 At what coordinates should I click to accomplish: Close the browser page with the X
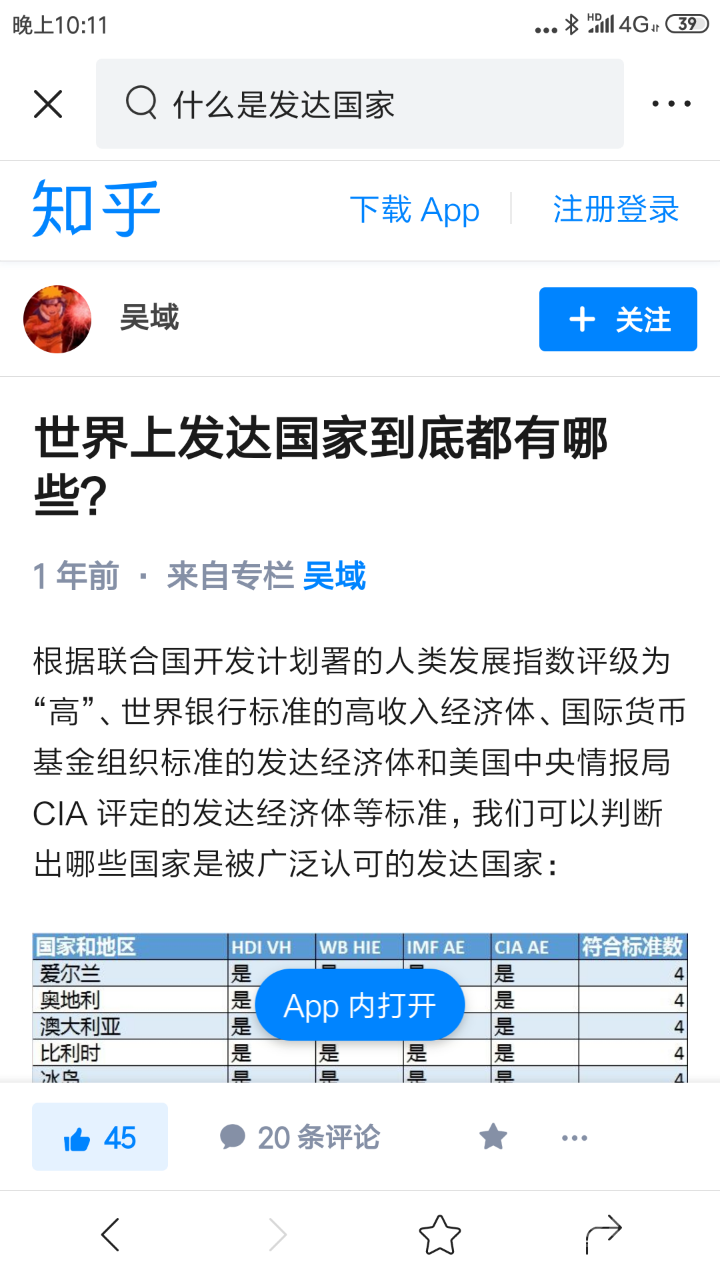tap(48, 104)
